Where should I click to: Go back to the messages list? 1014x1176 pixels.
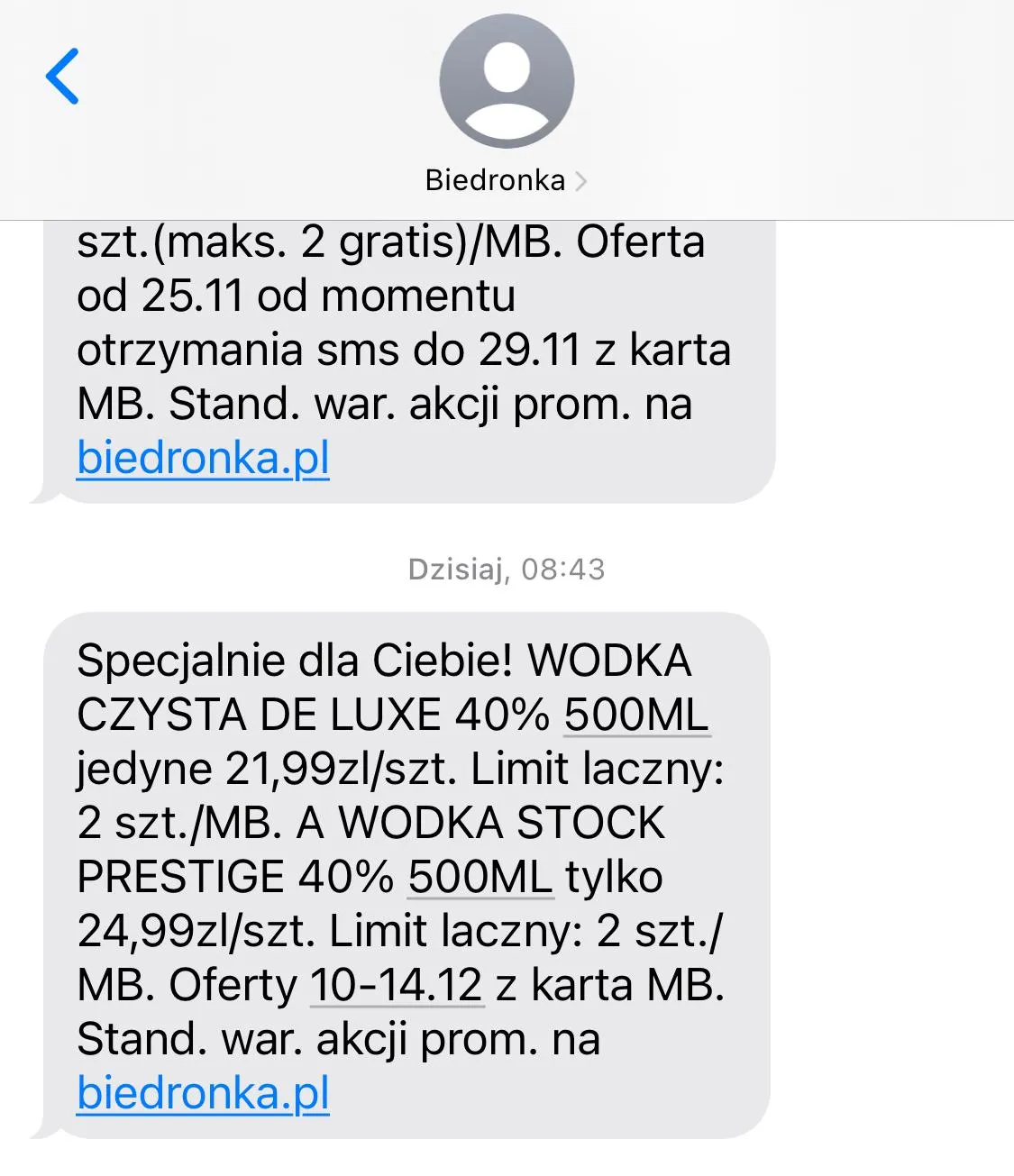tap(62, 76)
